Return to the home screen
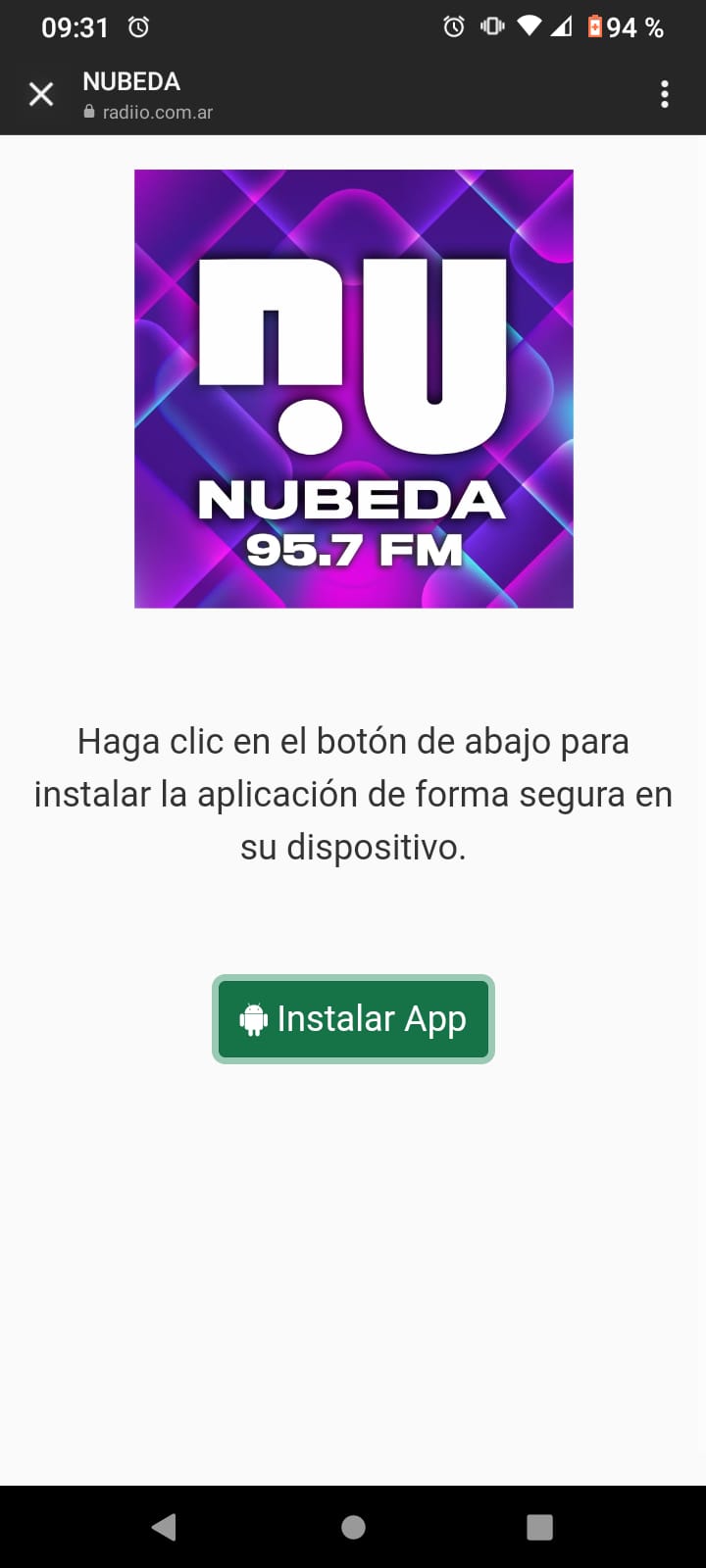706x1568 pixels. pyautogui.click(x=353, y=1526)
